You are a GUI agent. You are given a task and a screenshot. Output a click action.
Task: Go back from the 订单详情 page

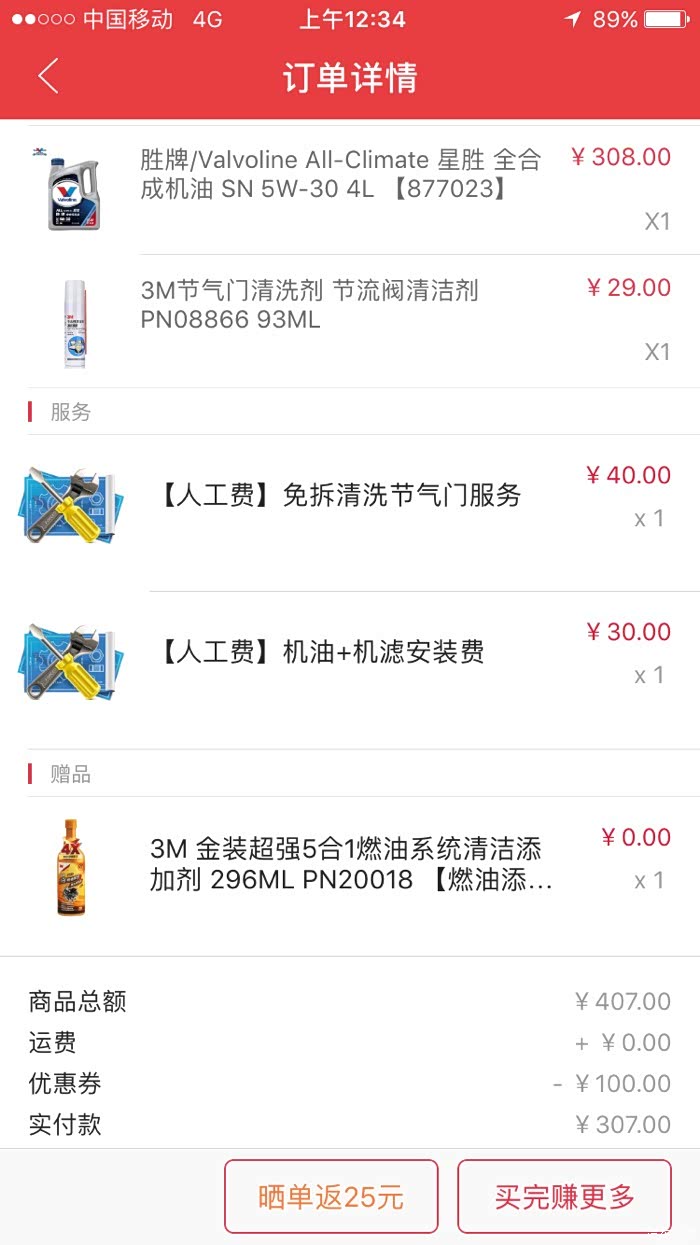point(48,77)
